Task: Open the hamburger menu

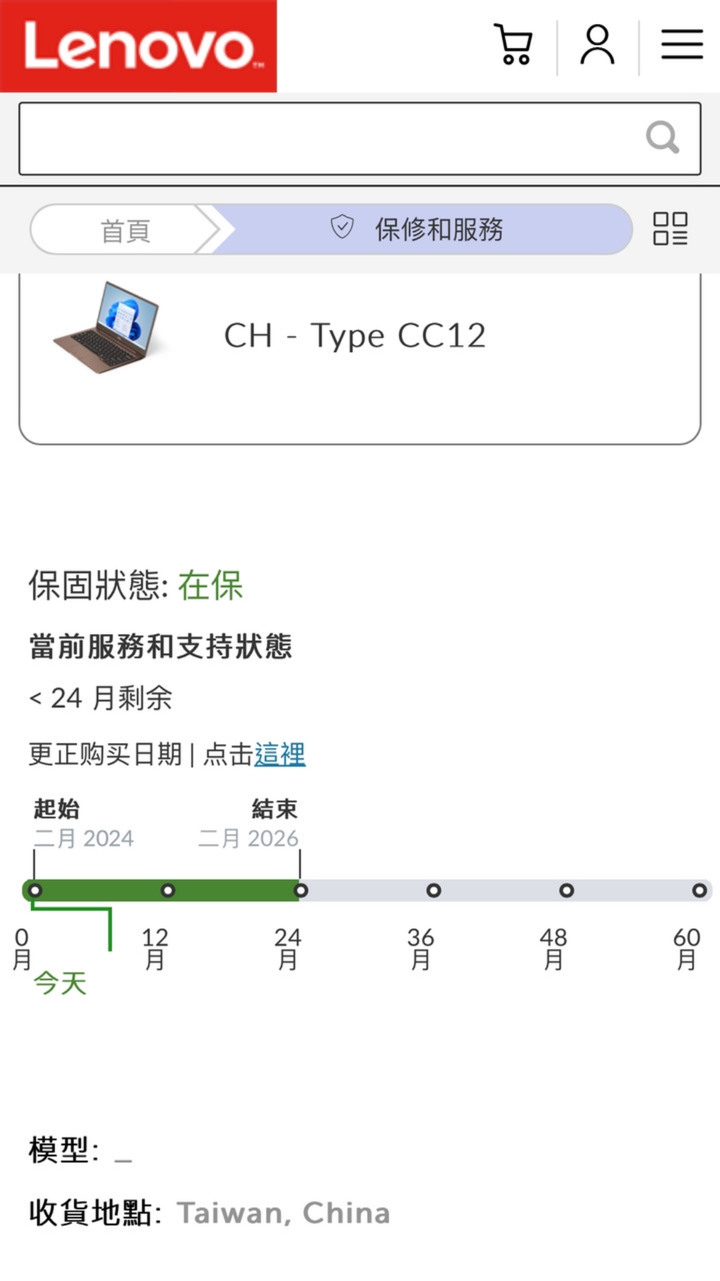Action: (x=682, y=45)
